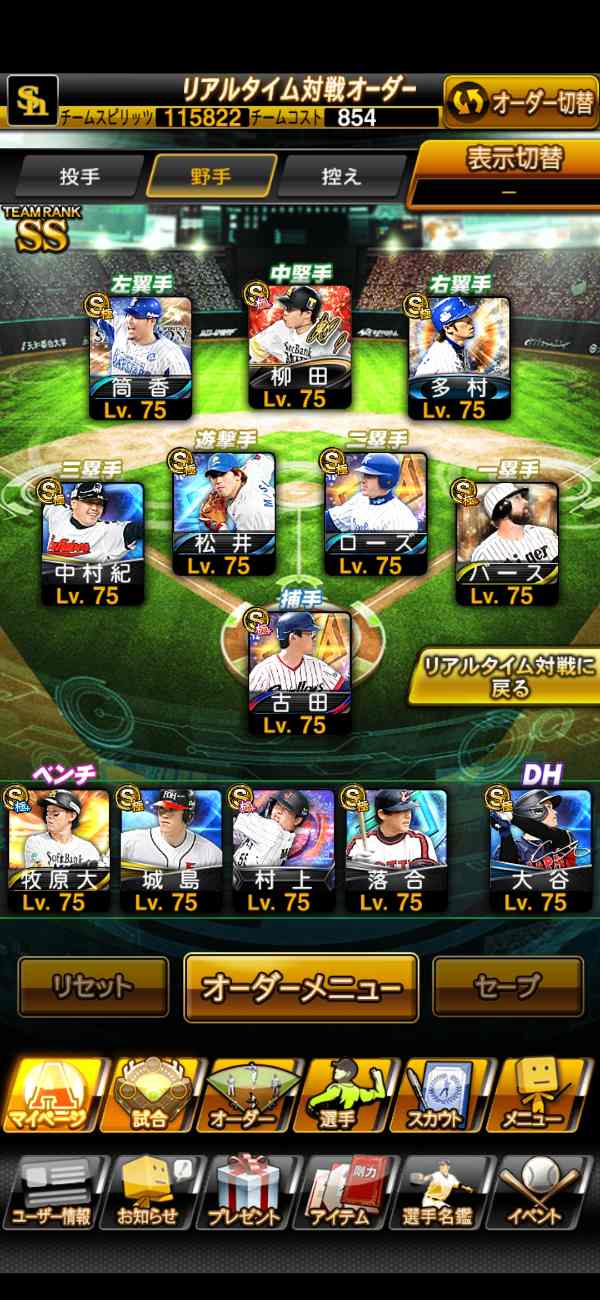
Task: Select bench player 牧原大
Action: point(59,851)
